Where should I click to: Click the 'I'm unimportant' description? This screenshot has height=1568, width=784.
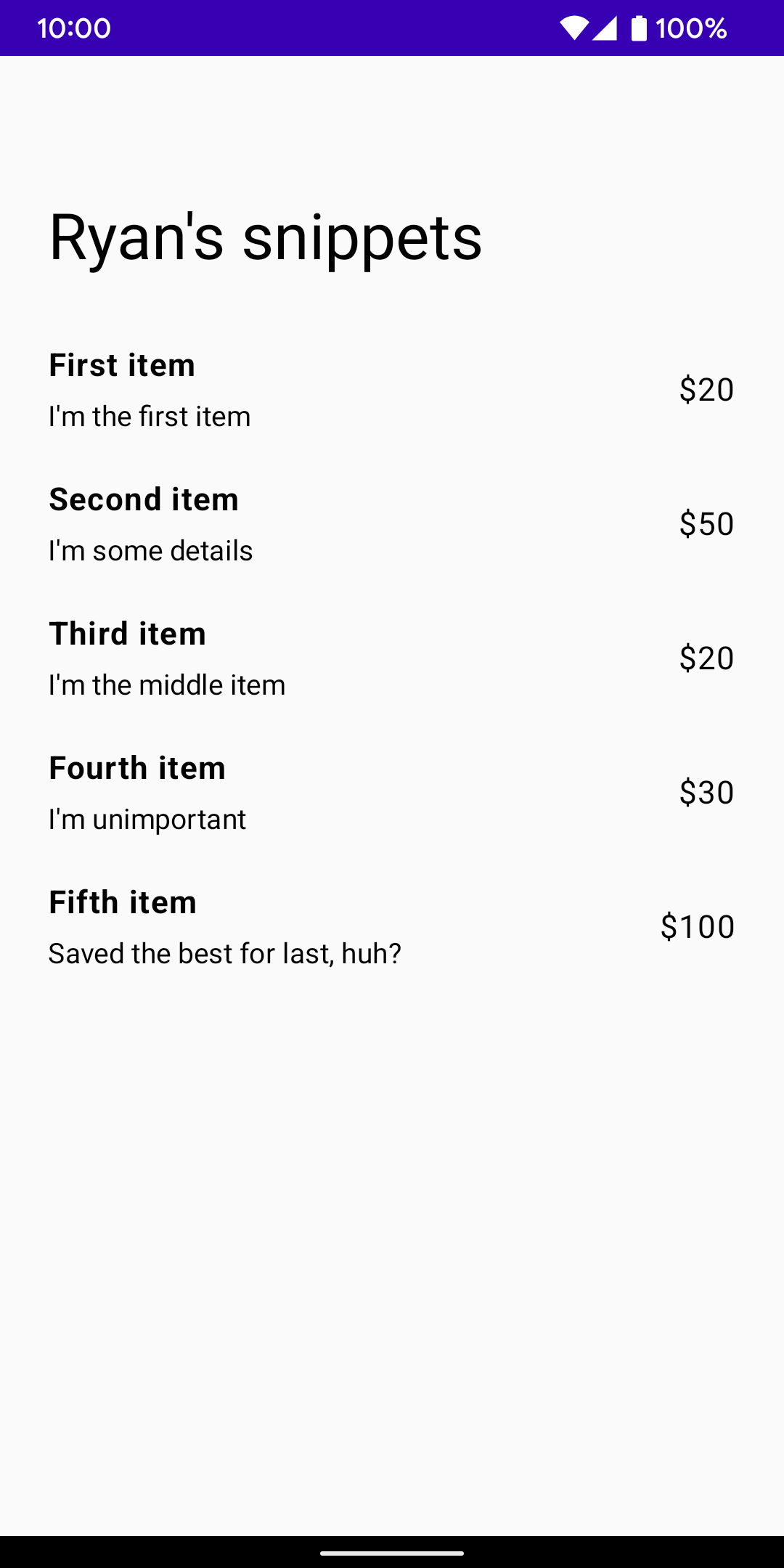click(147, 819)
